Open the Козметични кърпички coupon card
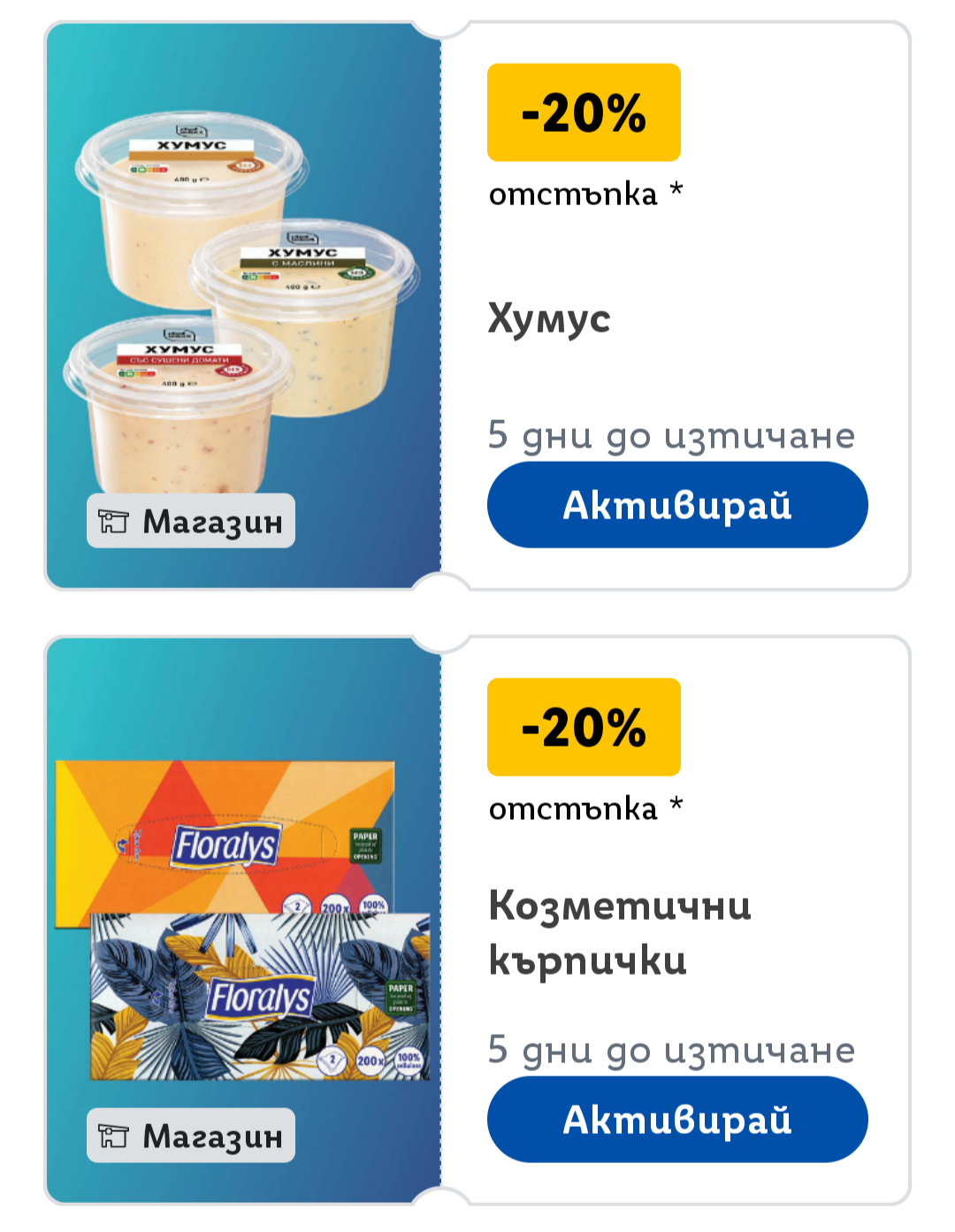This screenshot has width=955, height=1232. tap(619, 931)
